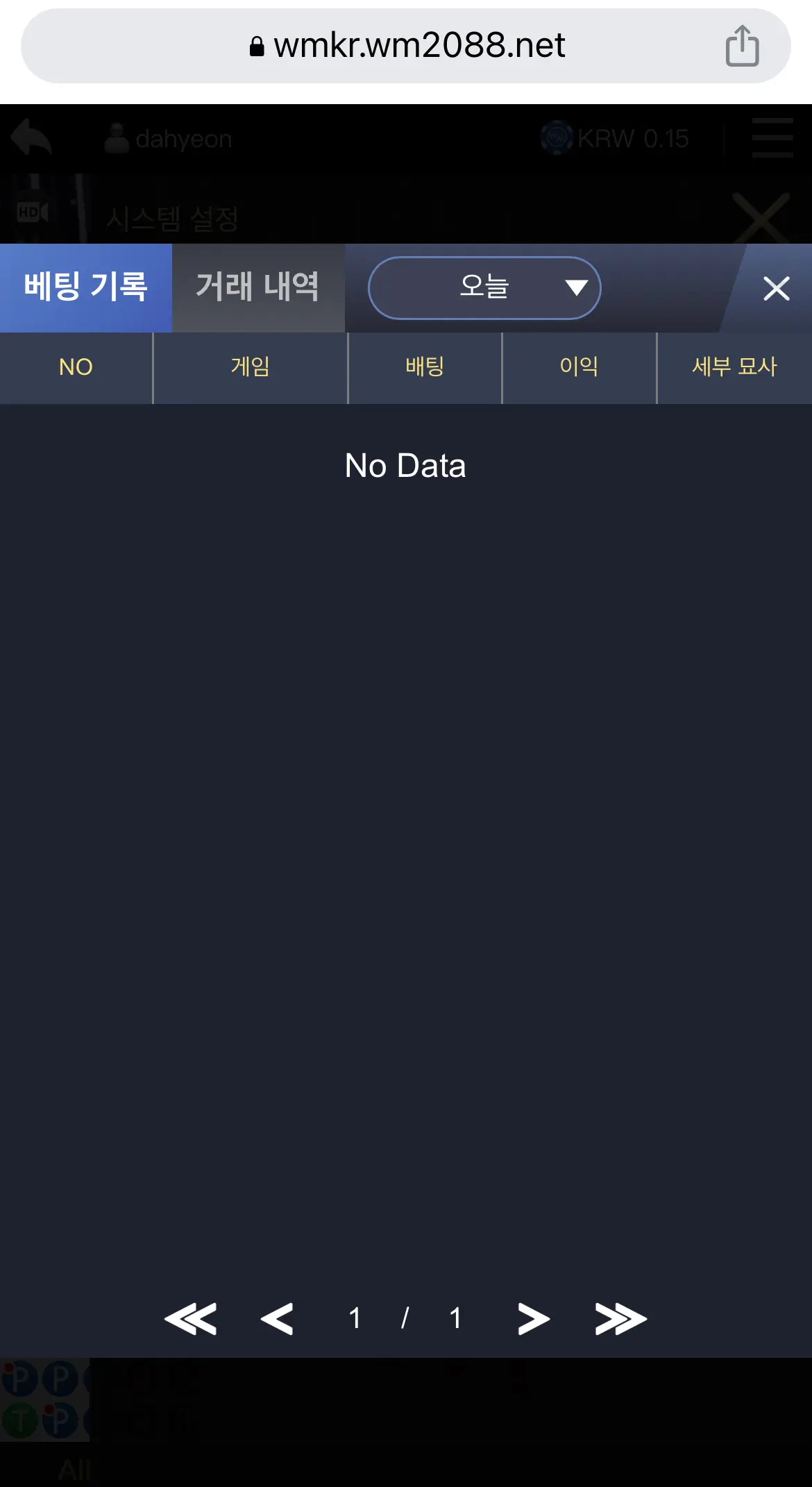Switch to the 거래 내역 tab
The image size is (812, 1487).
[258, 287]
